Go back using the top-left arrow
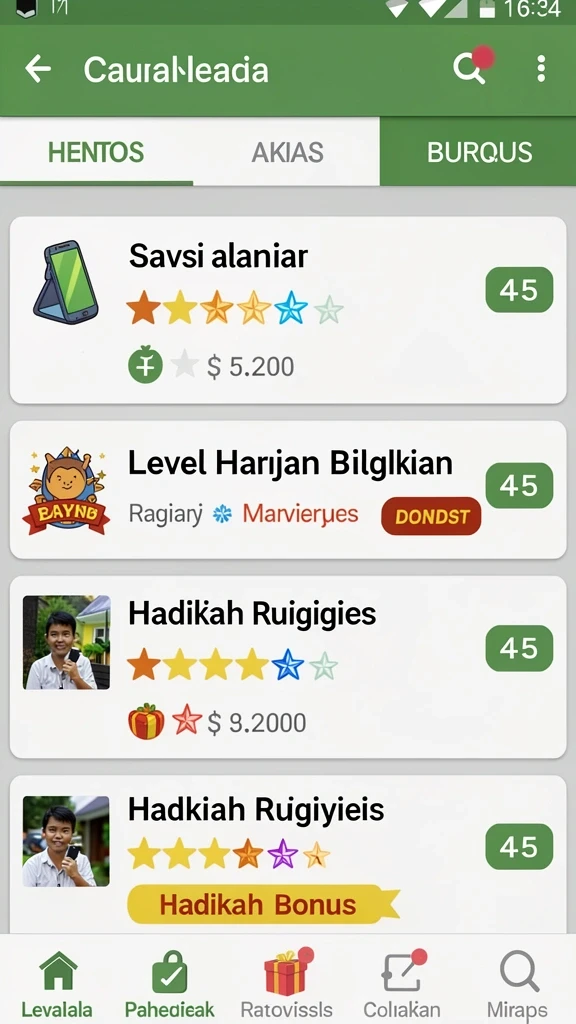 point(38,69)
